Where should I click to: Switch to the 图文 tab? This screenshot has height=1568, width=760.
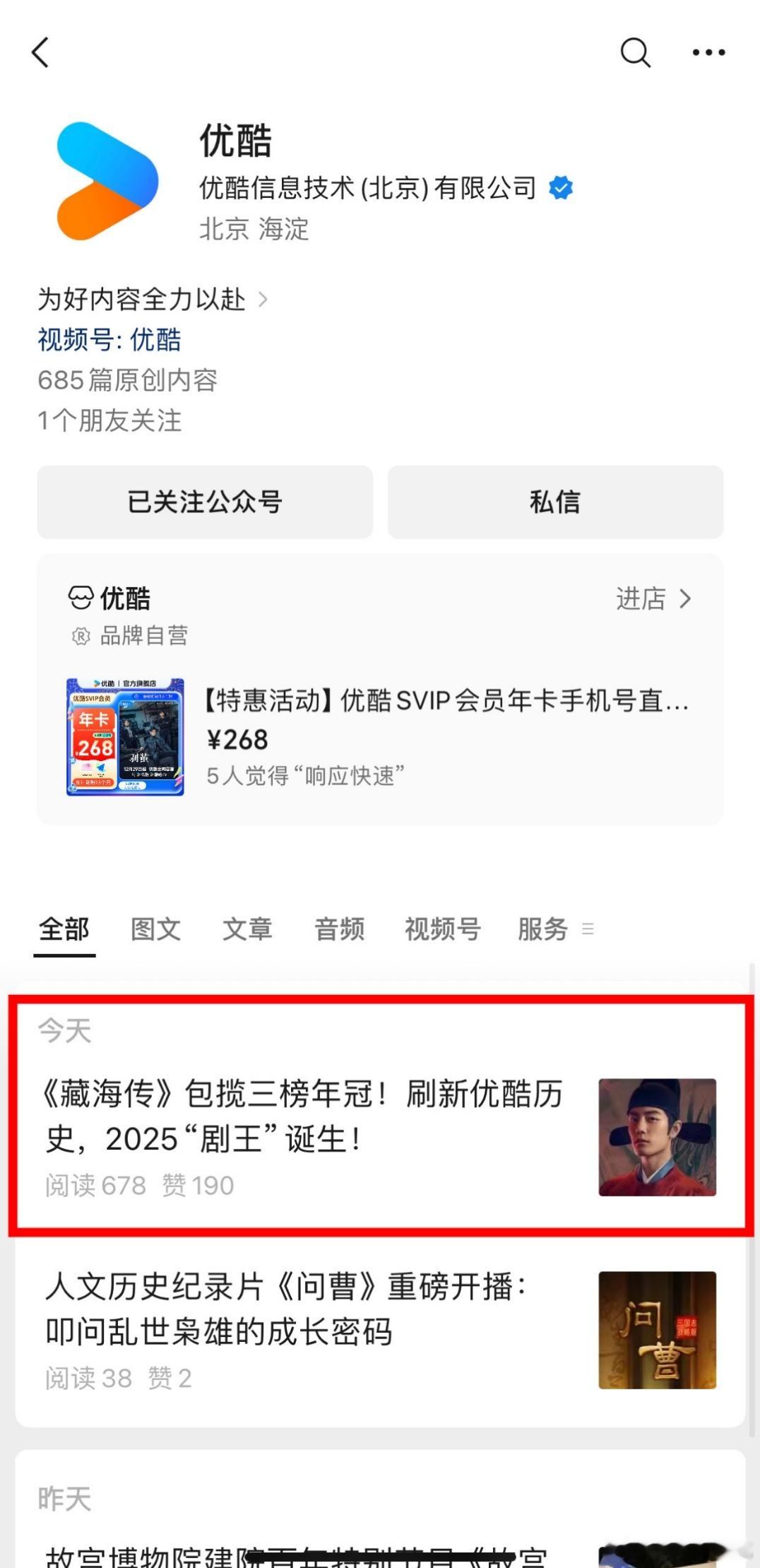155,929
